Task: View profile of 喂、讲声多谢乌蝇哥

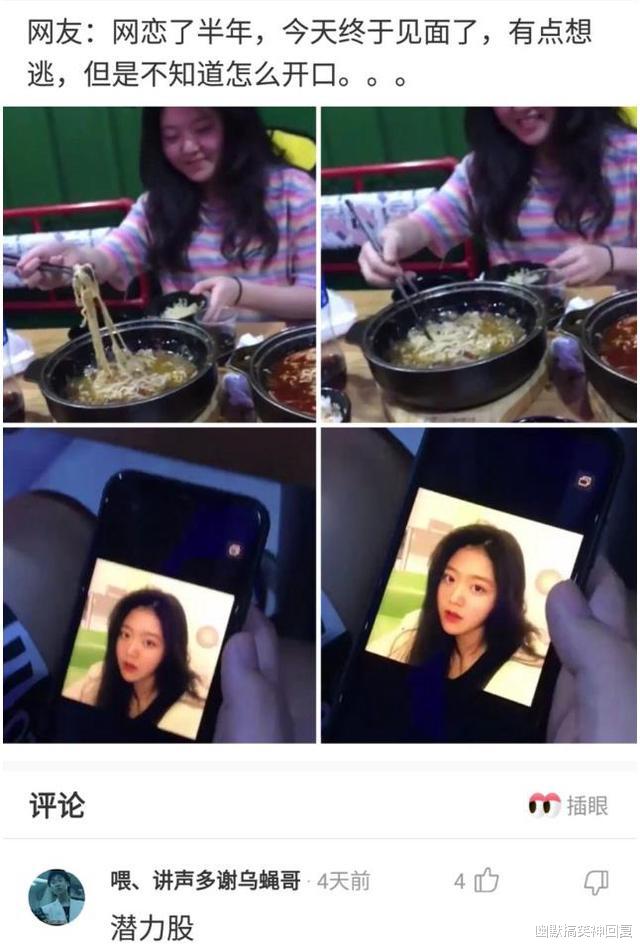Action: point(205,881)
